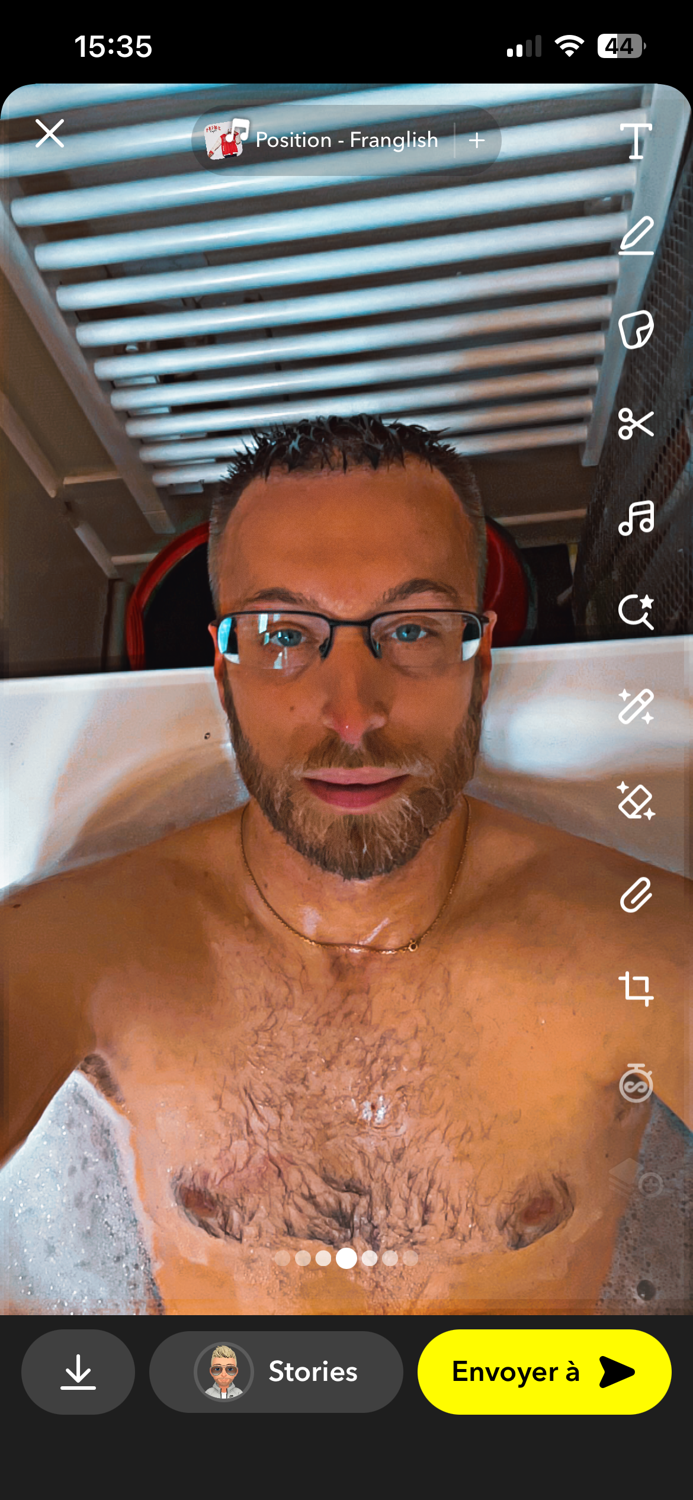
Task: Add text with the T tool
Action: (x=636, y=141)
